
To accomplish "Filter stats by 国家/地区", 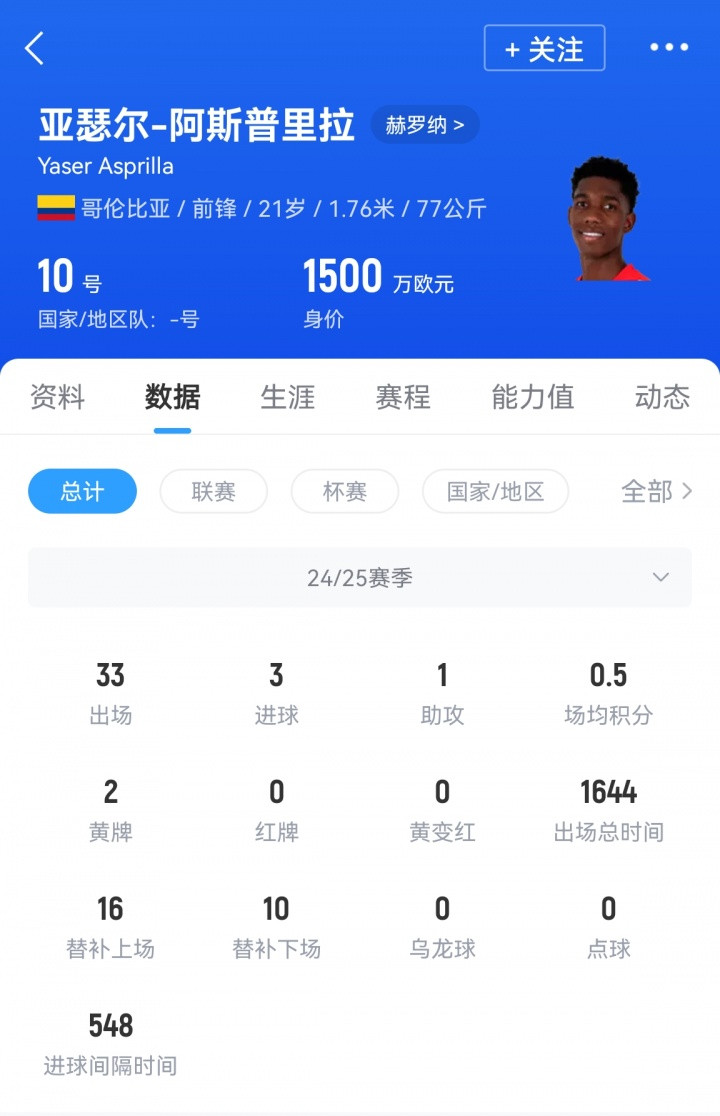I will 495,491.
